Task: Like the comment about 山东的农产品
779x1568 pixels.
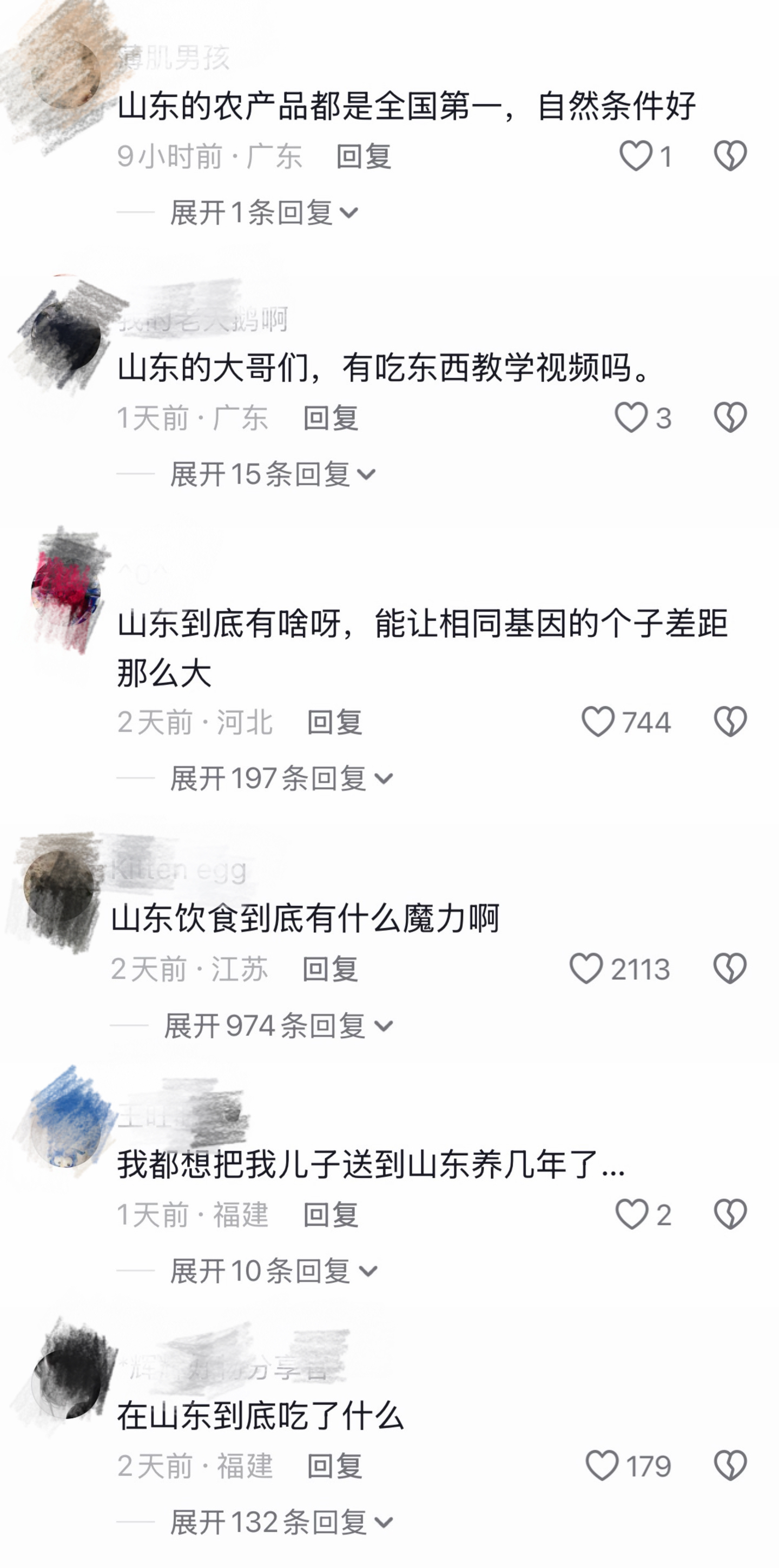Action: pyautogui.click(x=636, y=156)
